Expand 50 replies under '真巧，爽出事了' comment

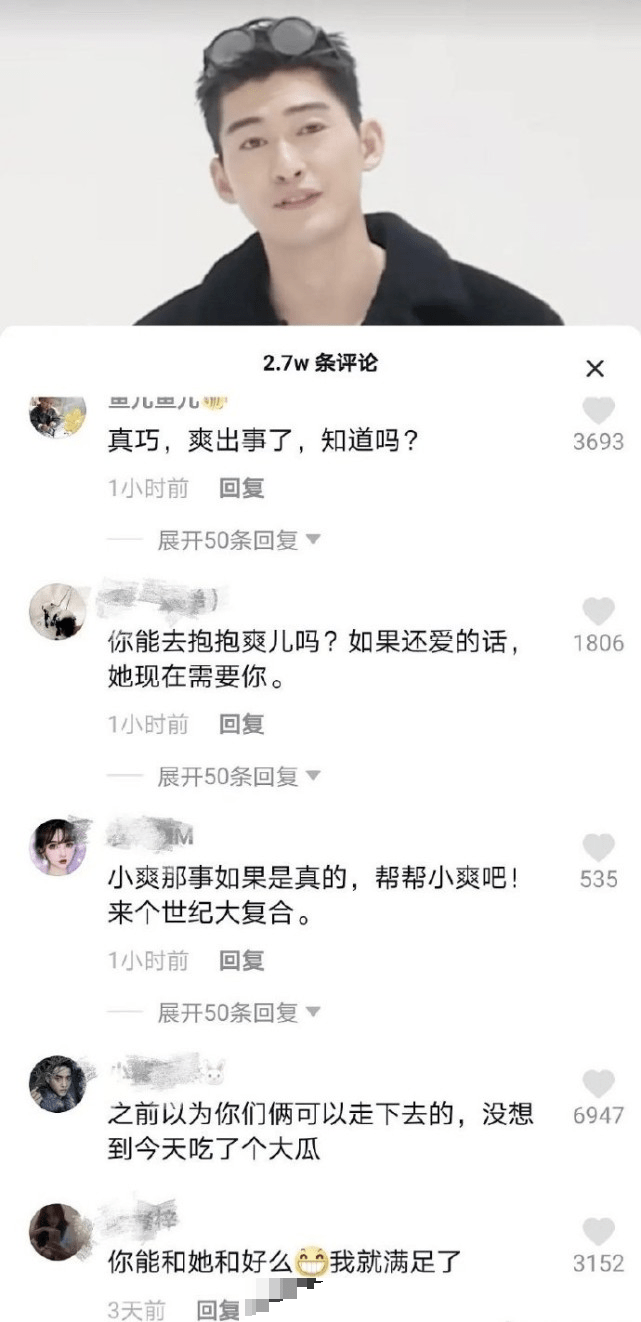point(238,541)
